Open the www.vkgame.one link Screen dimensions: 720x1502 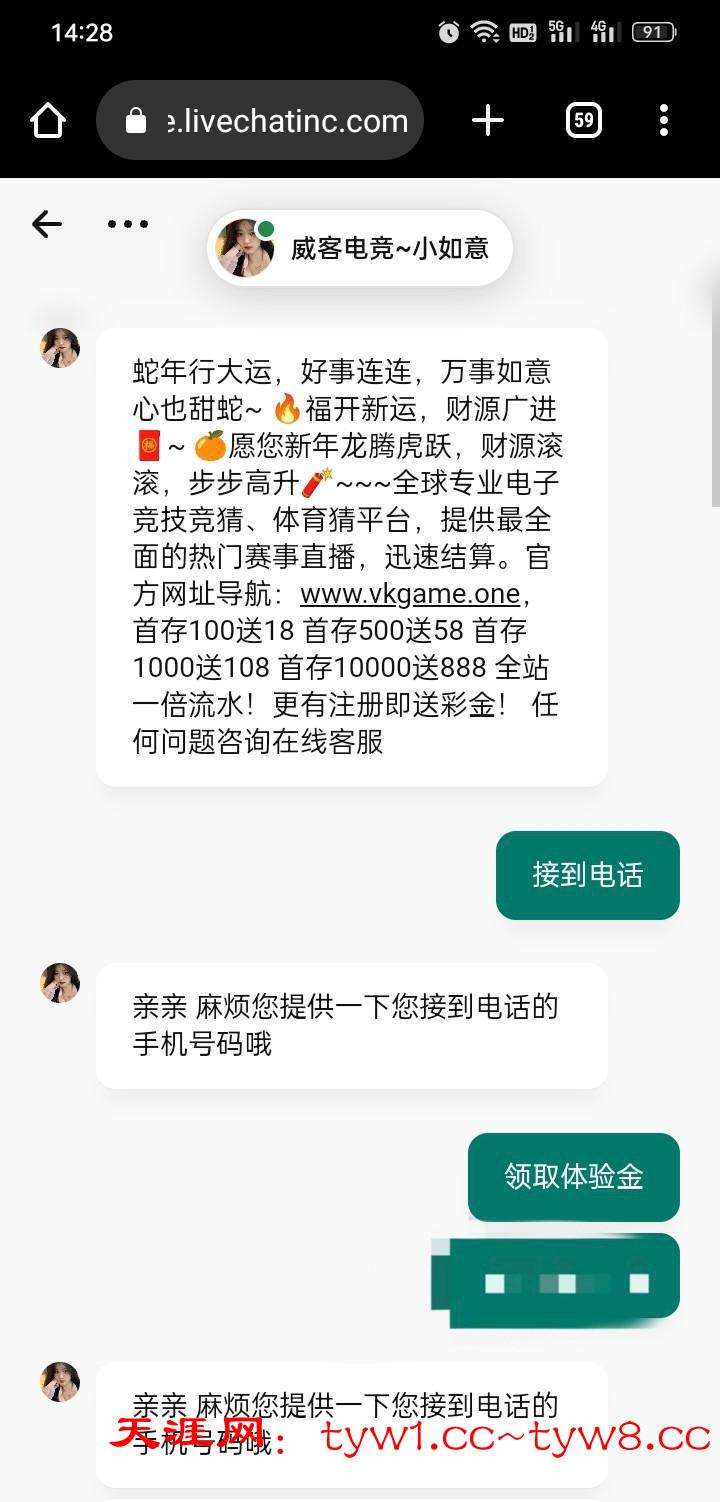coord(410,594)
